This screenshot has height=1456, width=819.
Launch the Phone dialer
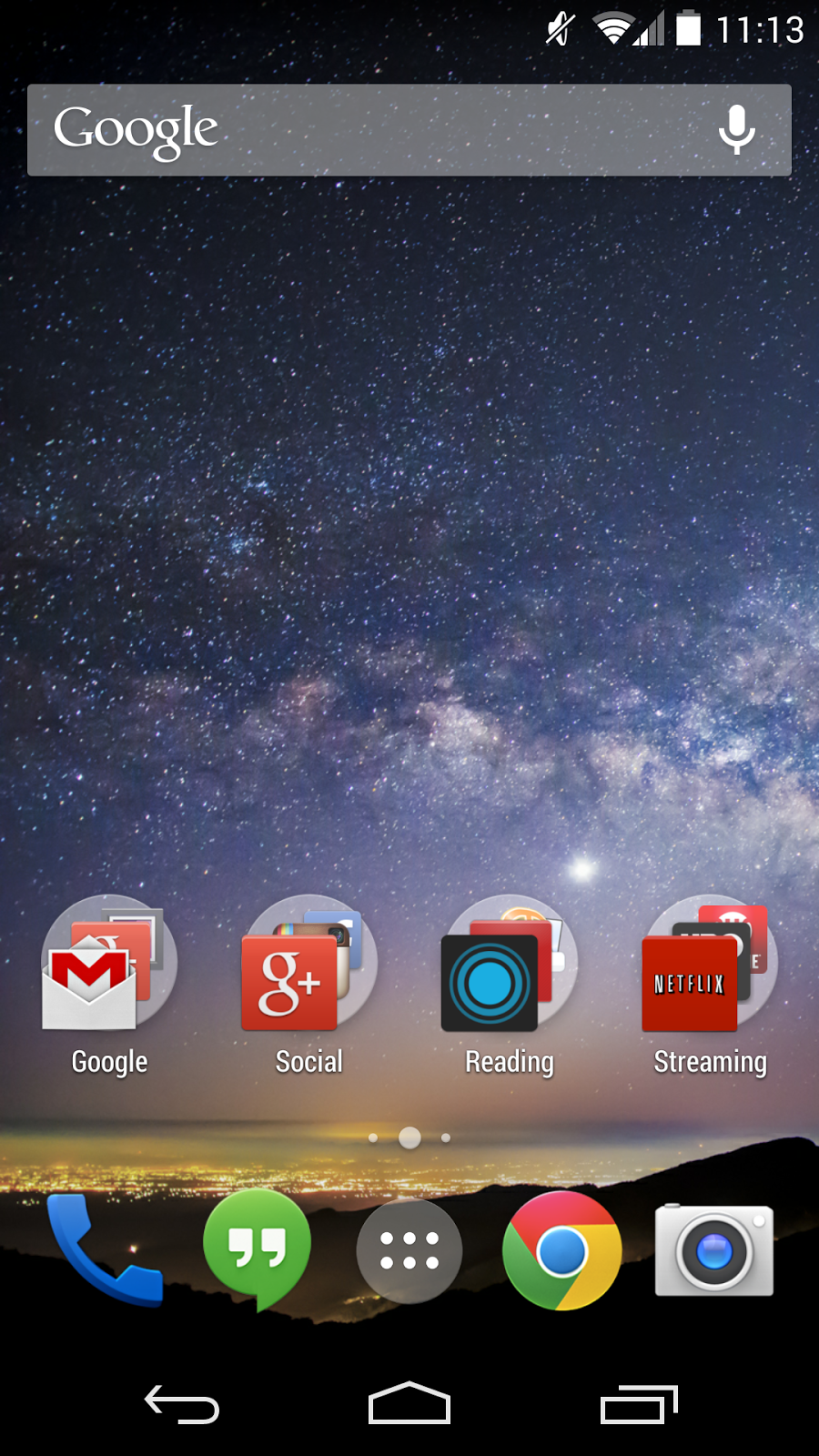(x=105, y=1250)
